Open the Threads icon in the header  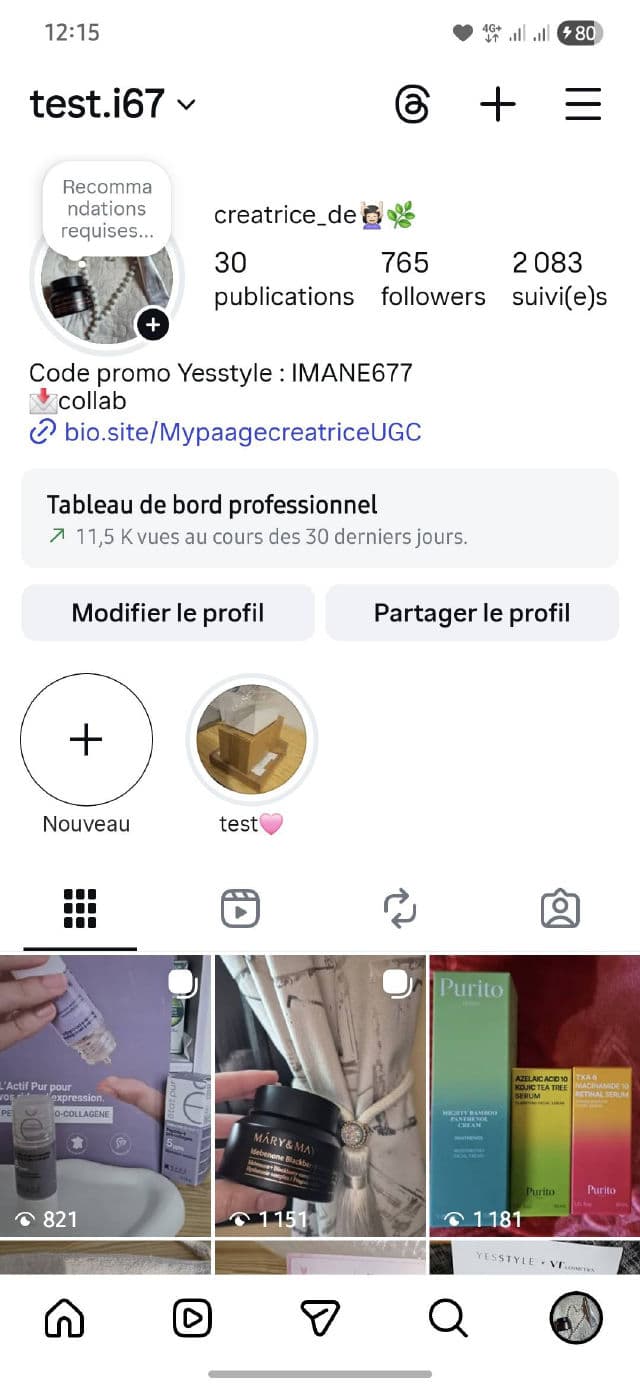(412, 104)
